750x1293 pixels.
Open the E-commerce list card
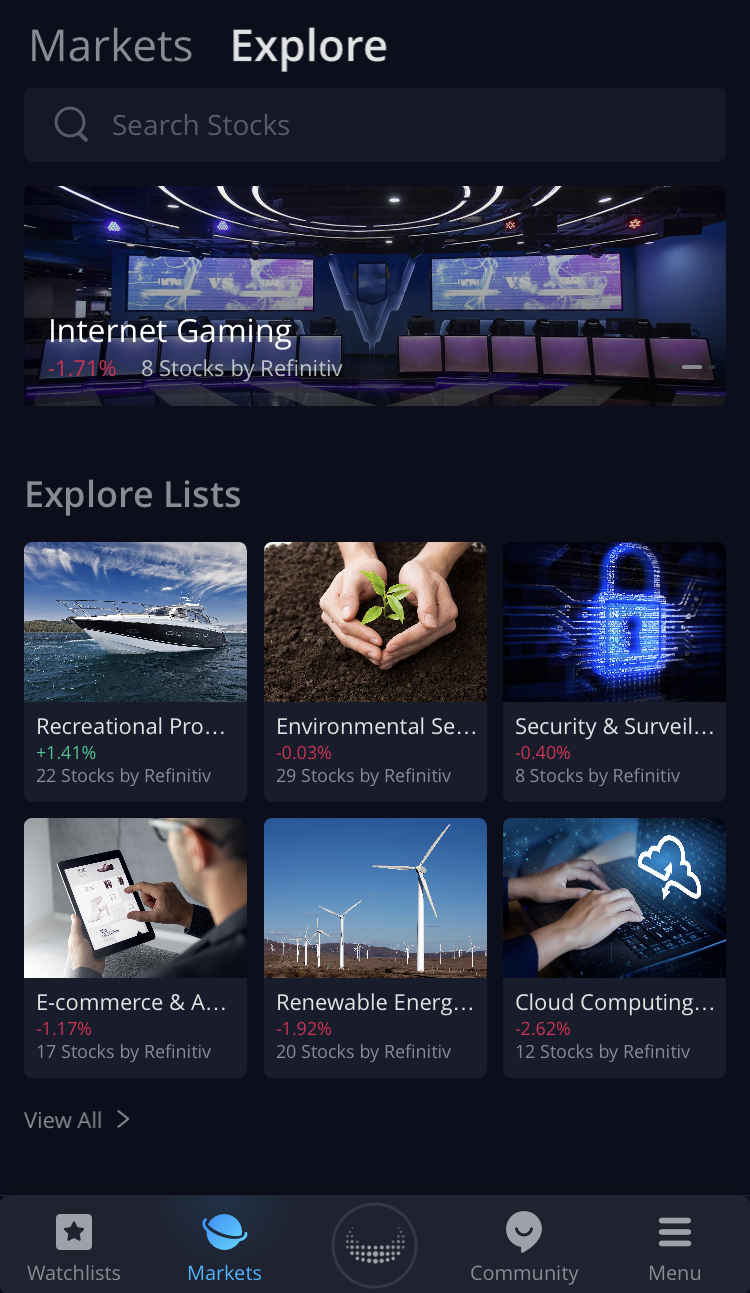pos(135,947)
